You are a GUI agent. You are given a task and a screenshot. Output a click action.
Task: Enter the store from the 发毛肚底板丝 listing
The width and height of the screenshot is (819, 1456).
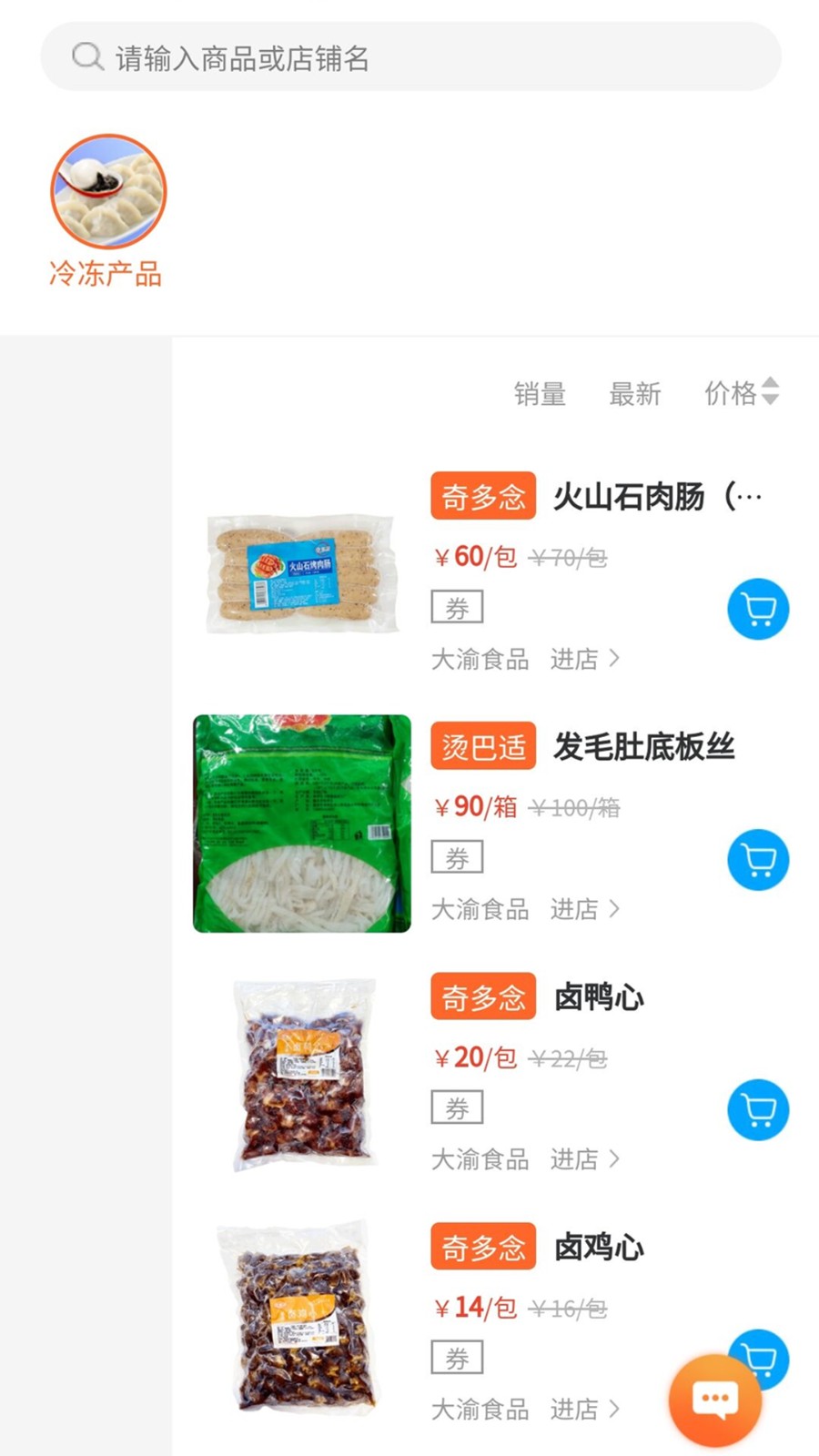[x=584, y=909]
